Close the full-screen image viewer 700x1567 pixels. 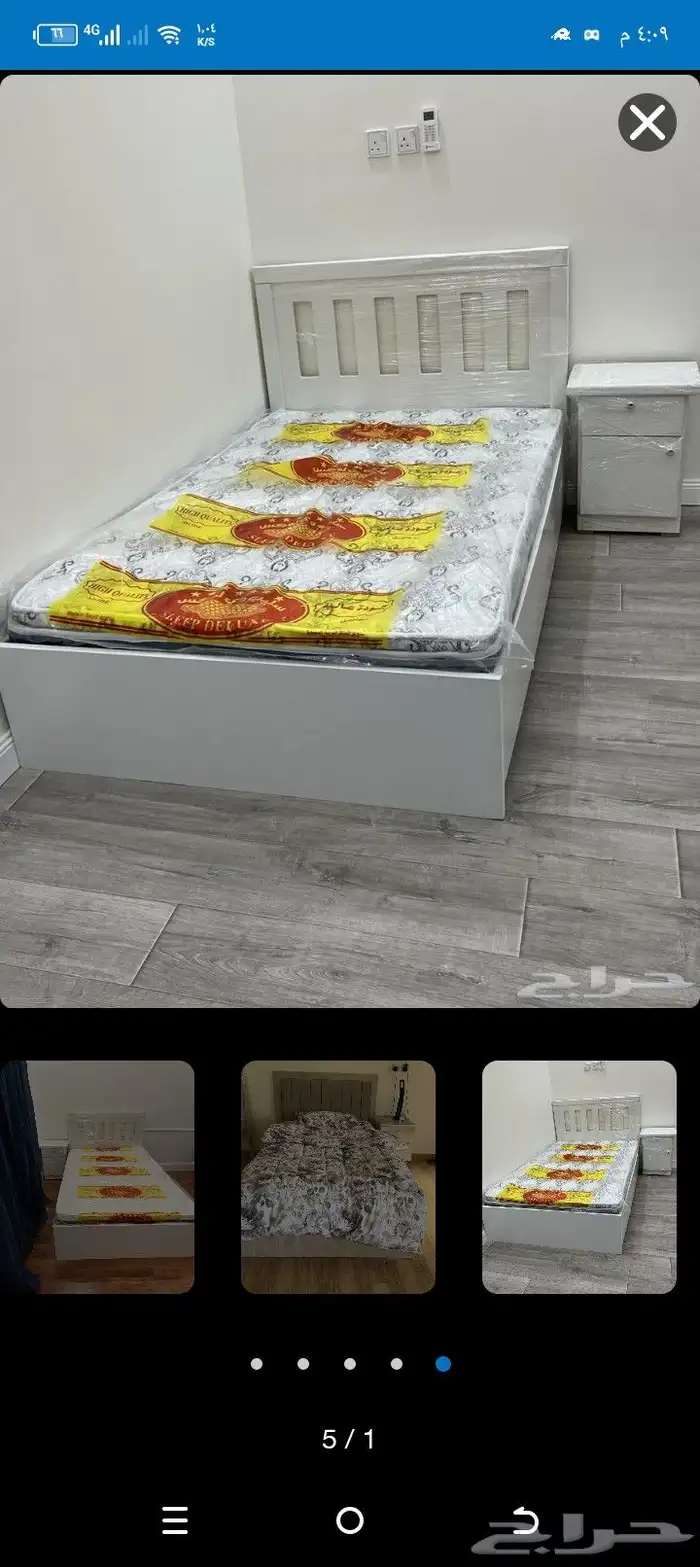[647, 122]
